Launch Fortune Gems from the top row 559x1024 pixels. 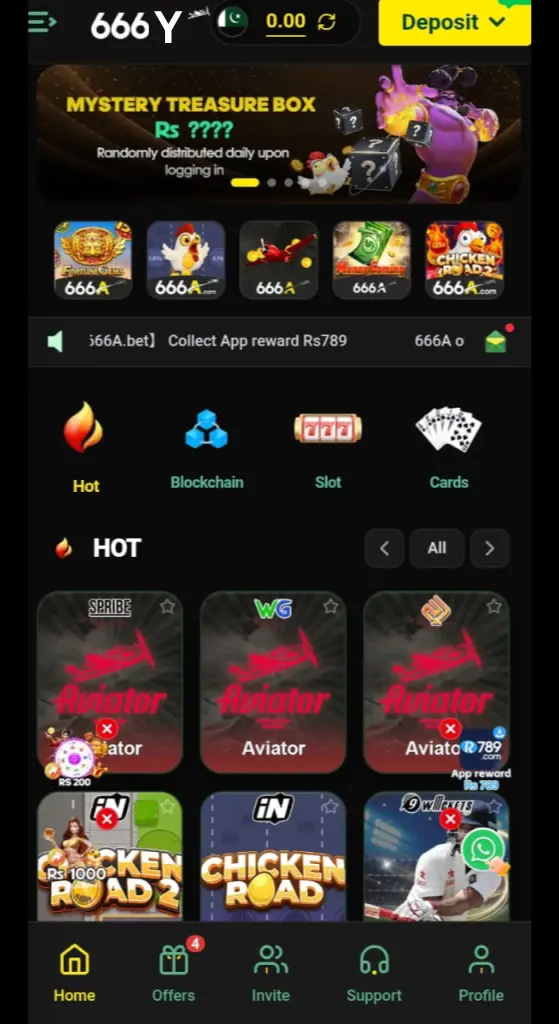click(x=93, y=260)
